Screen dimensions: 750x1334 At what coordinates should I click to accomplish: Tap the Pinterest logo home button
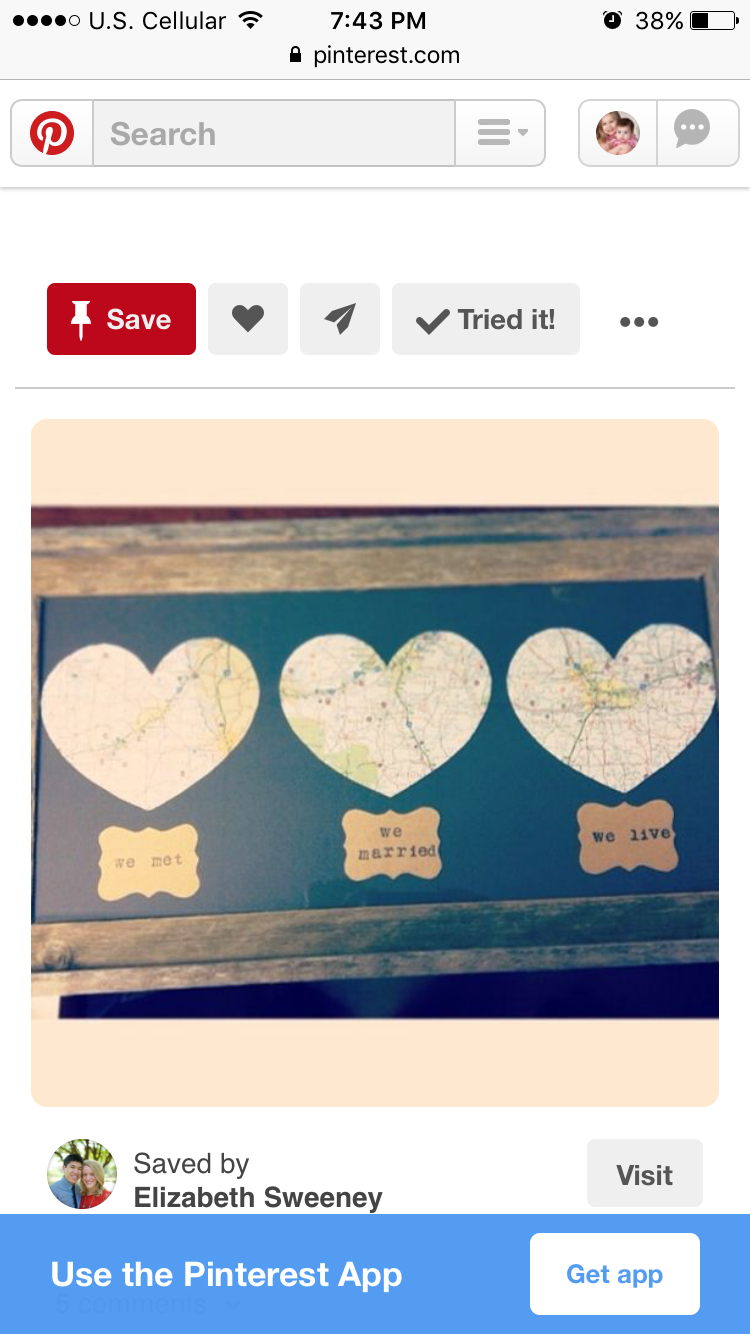pos(52,133)
